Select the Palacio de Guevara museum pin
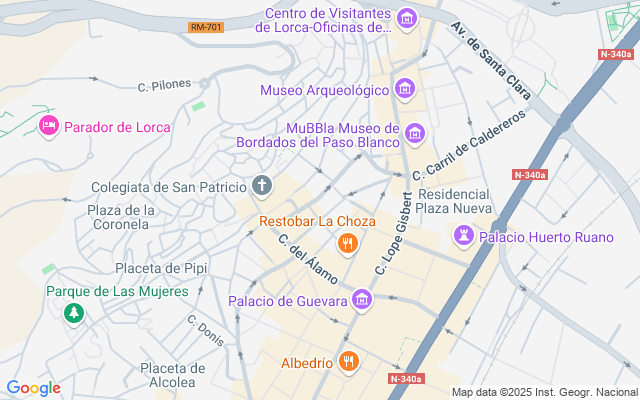Viewport: 640px width, 400px height. pos(362,300)
